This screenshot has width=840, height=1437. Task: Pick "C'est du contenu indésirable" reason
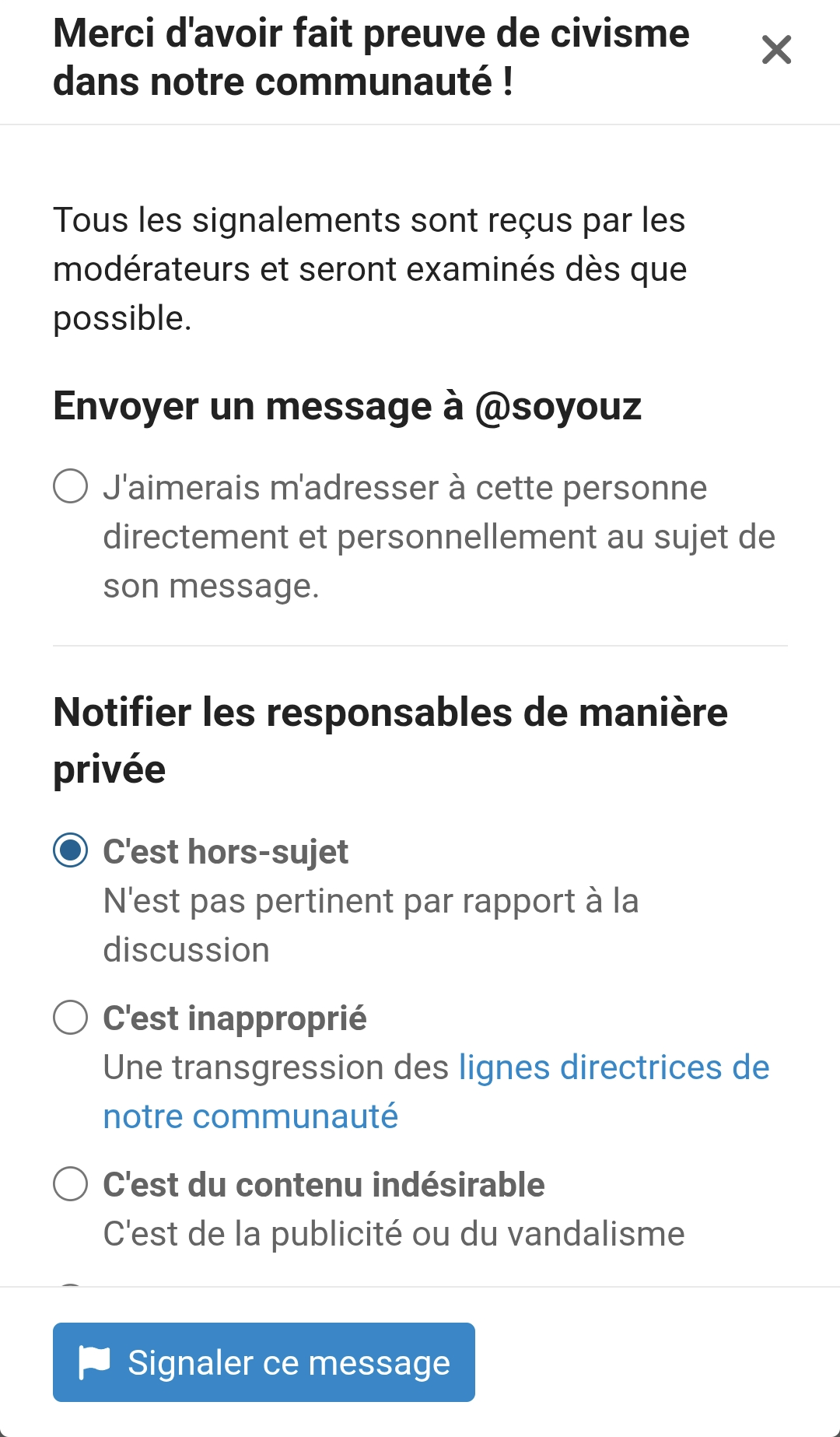click(x=70, y=1183)
